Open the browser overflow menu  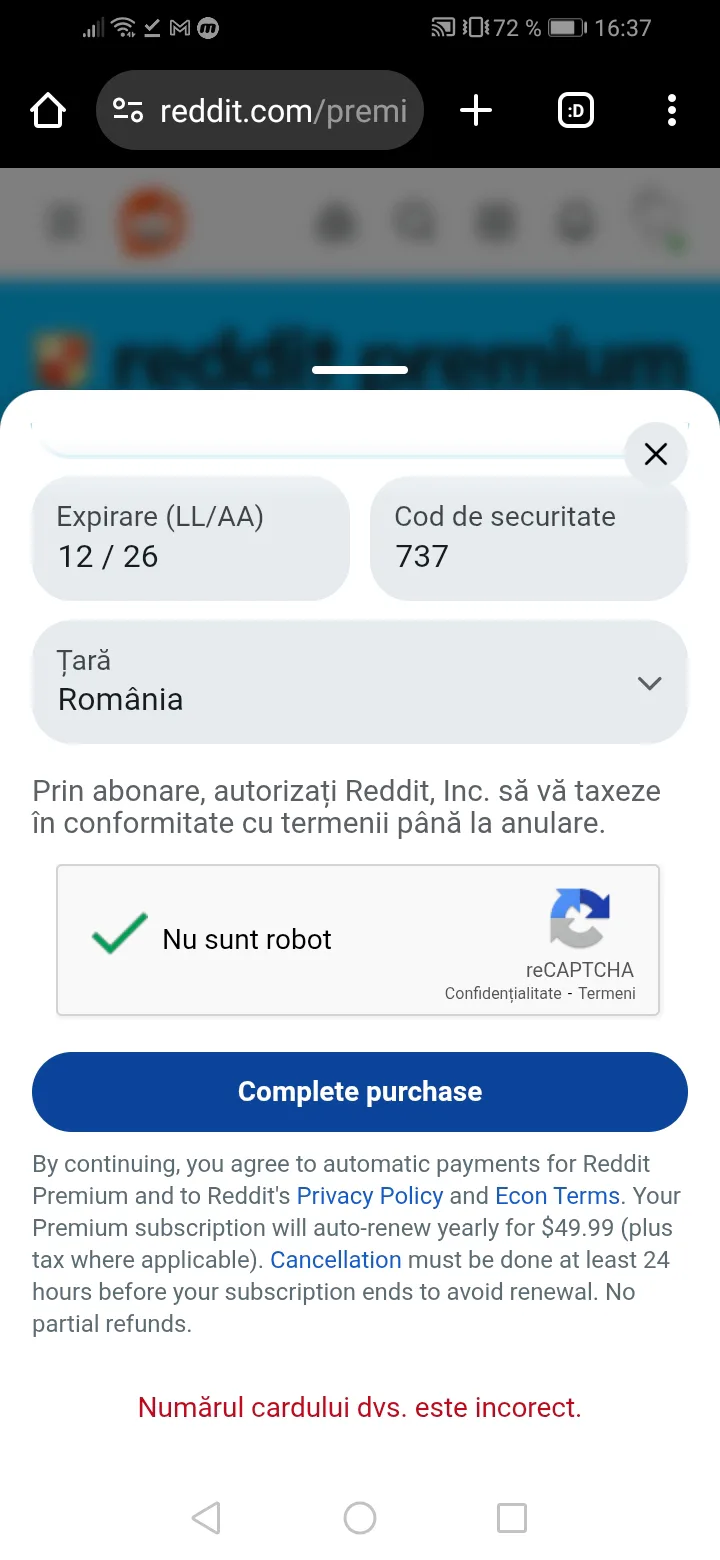[672, 111]
